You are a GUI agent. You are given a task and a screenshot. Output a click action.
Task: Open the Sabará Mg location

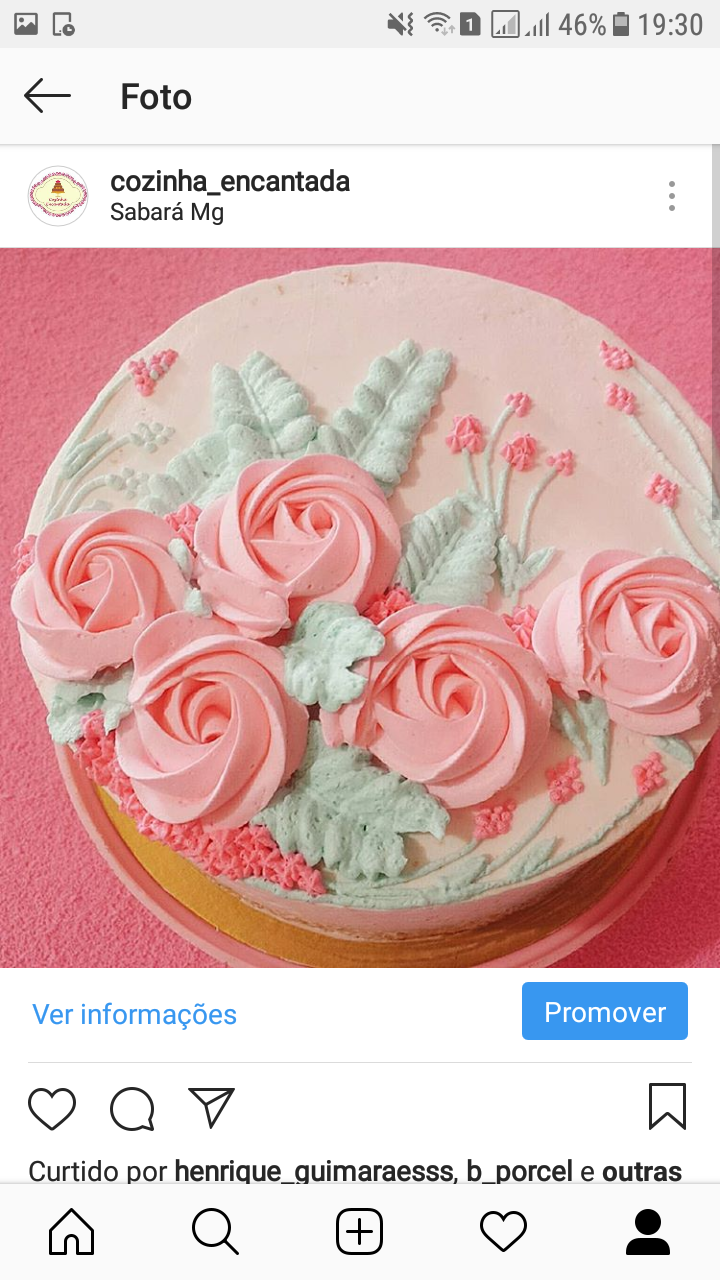(167, 212)
